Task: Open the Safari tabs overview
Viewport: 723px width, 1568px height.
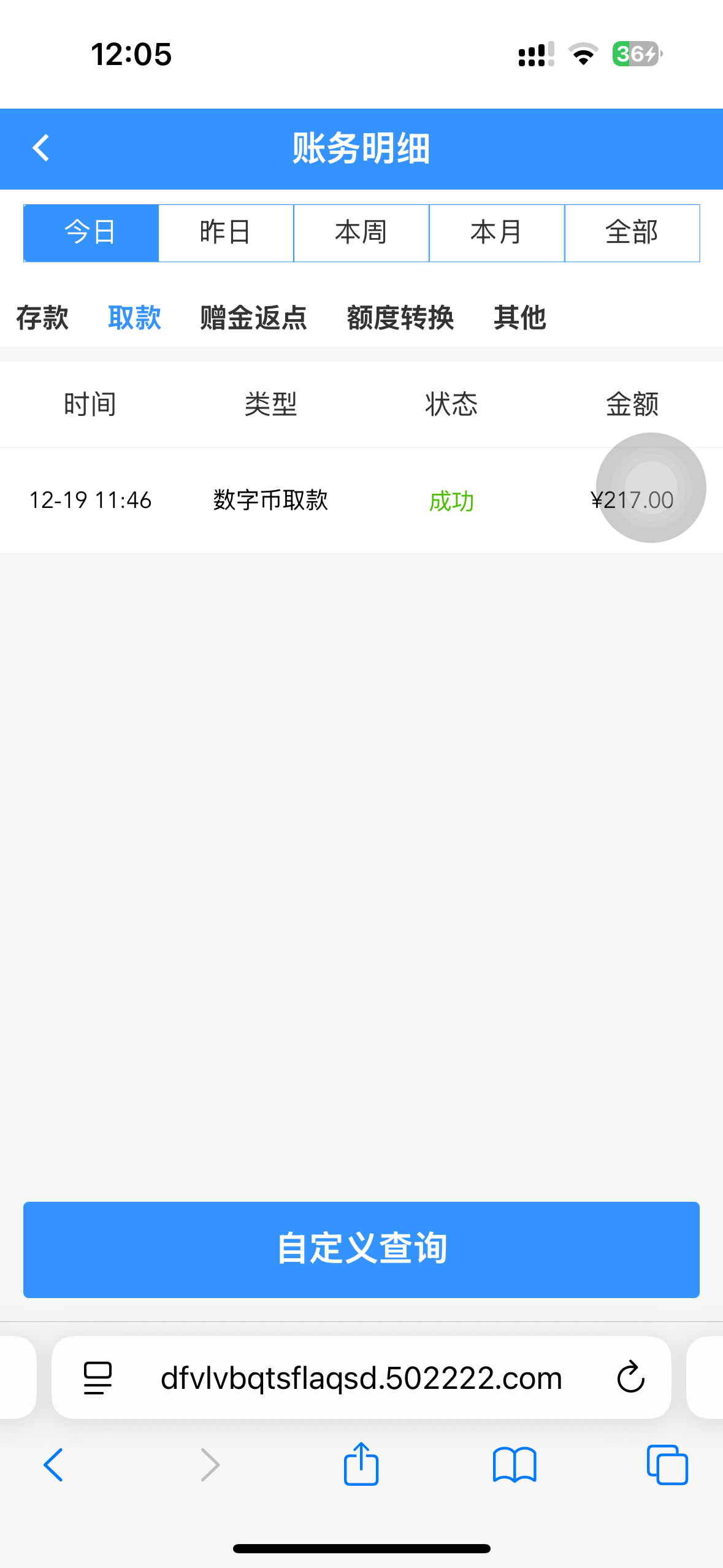Action: (x=667, y=1464)
